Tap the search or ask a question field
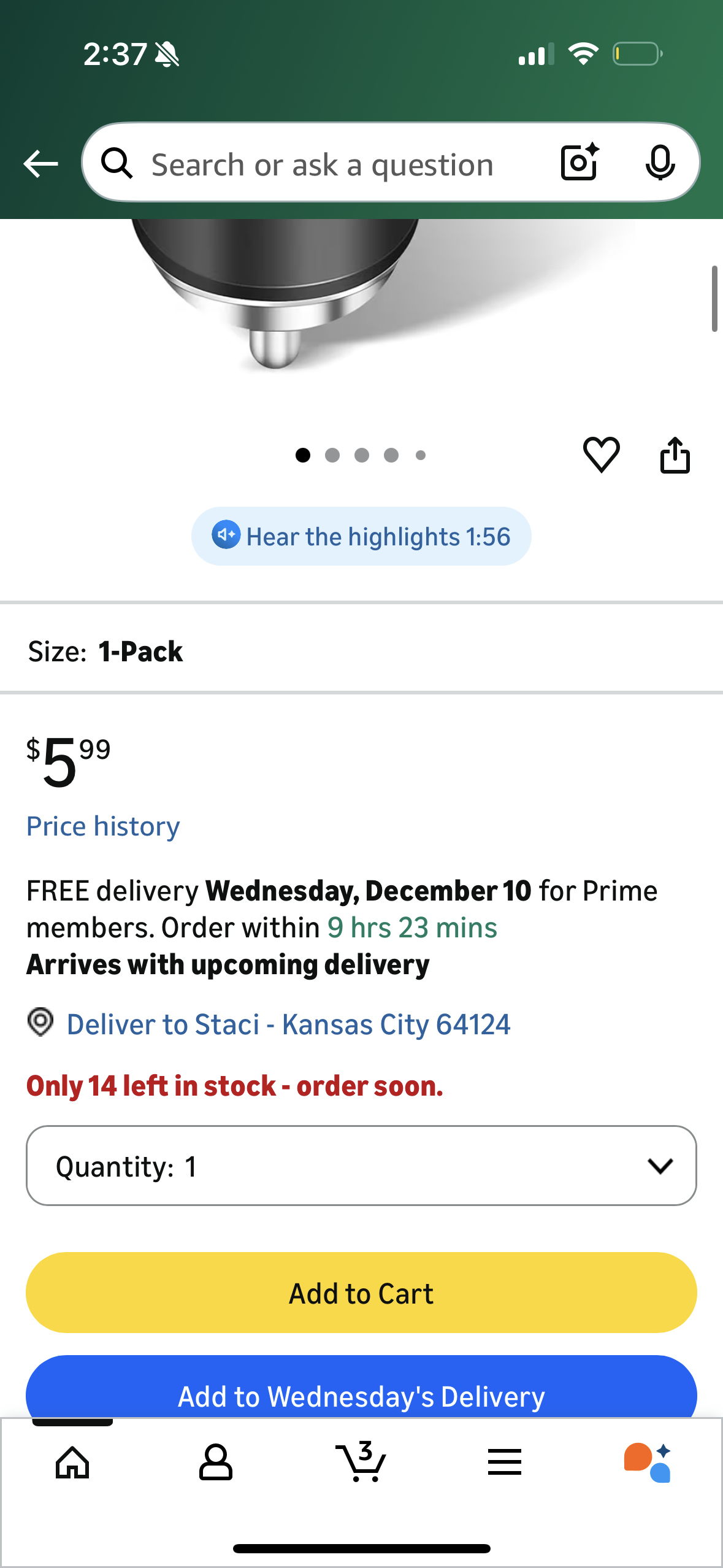This screenshot has width=723, height=1568. tap(322, 165)
